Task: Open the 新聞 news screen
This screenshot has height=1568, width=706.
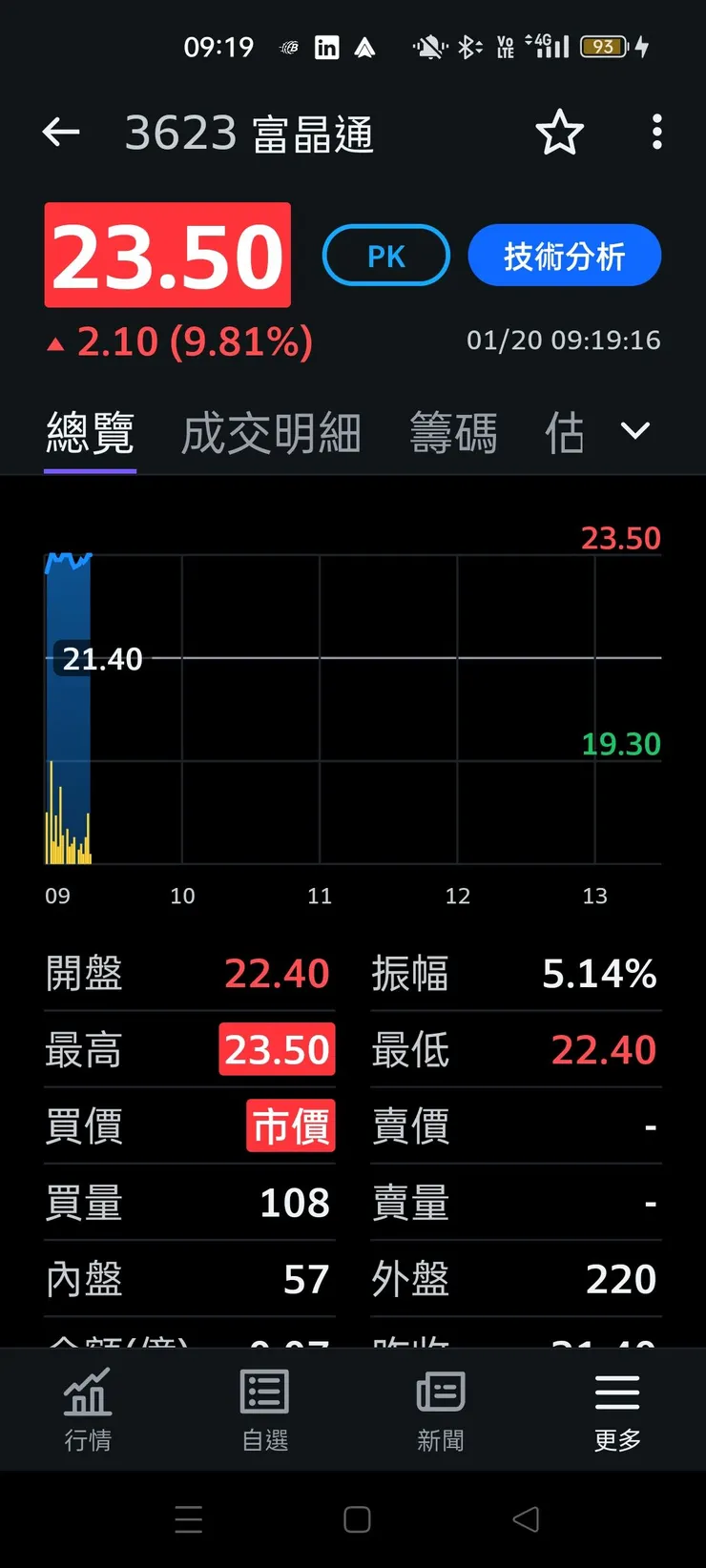Action: coord(441,1410)
